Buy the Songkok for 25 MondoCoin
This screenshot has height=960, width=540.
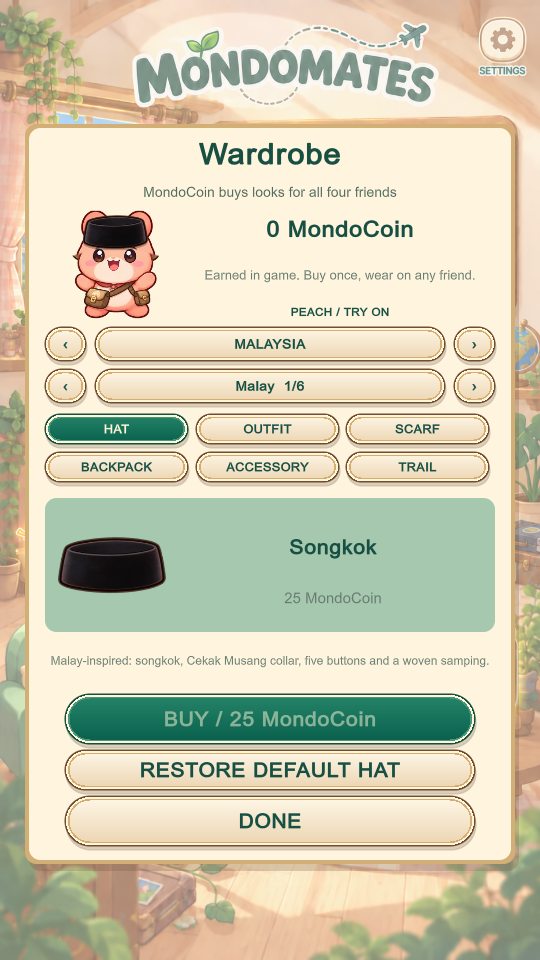270,719
